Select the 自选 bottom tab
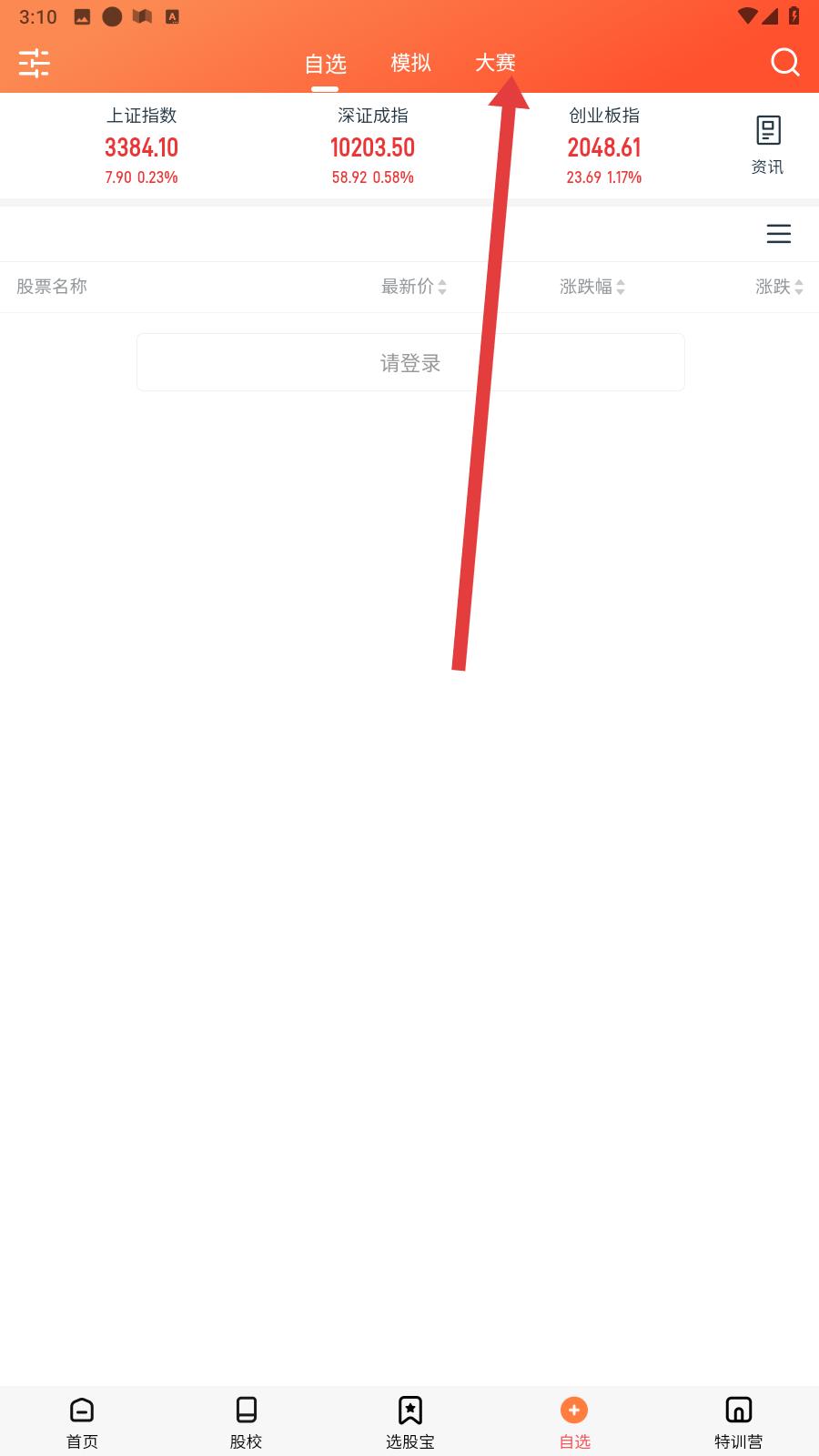The height and width of the screenshot is (1456, 819). (x=574, y=1422)
